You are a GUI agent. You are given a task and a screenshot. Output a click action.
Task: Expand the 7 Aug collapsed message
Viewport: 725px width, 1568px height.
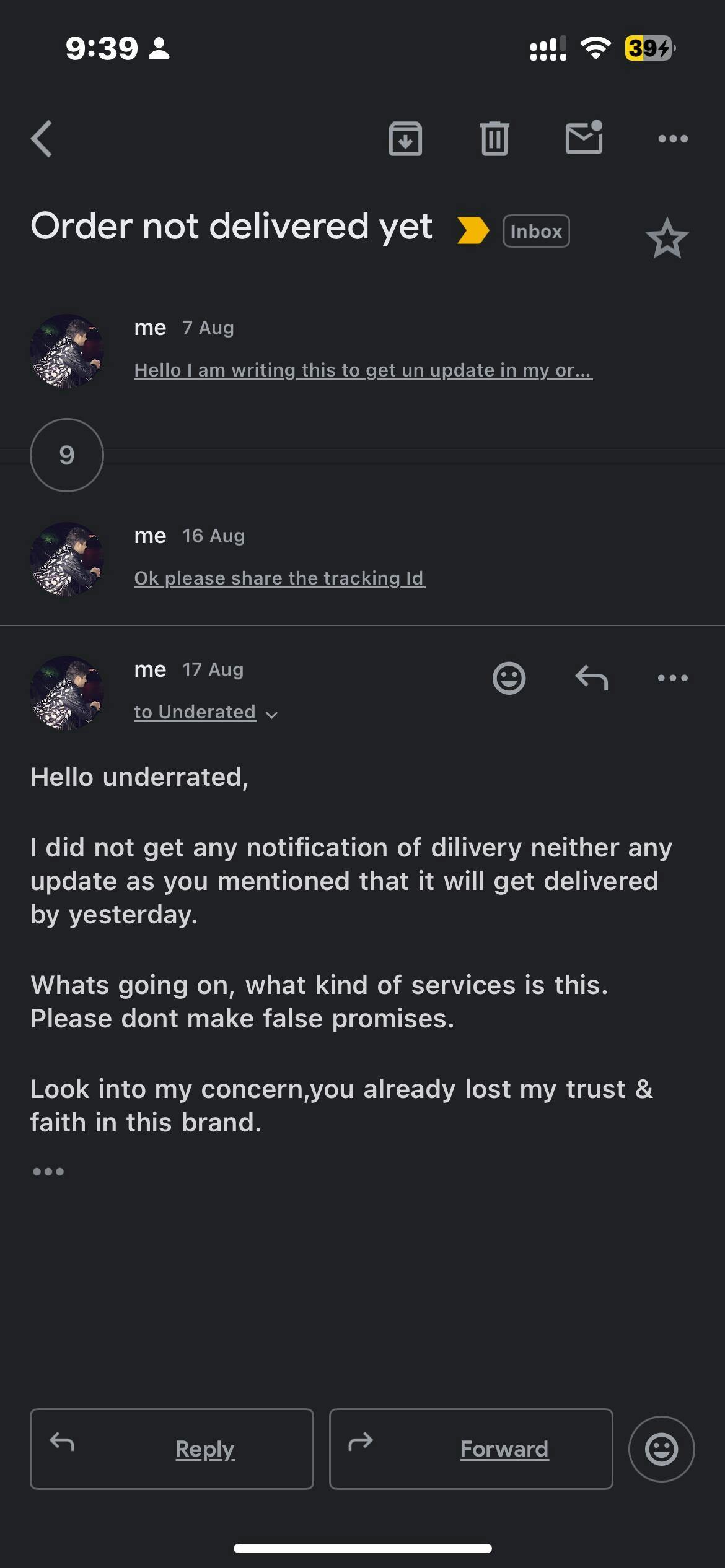362,350
